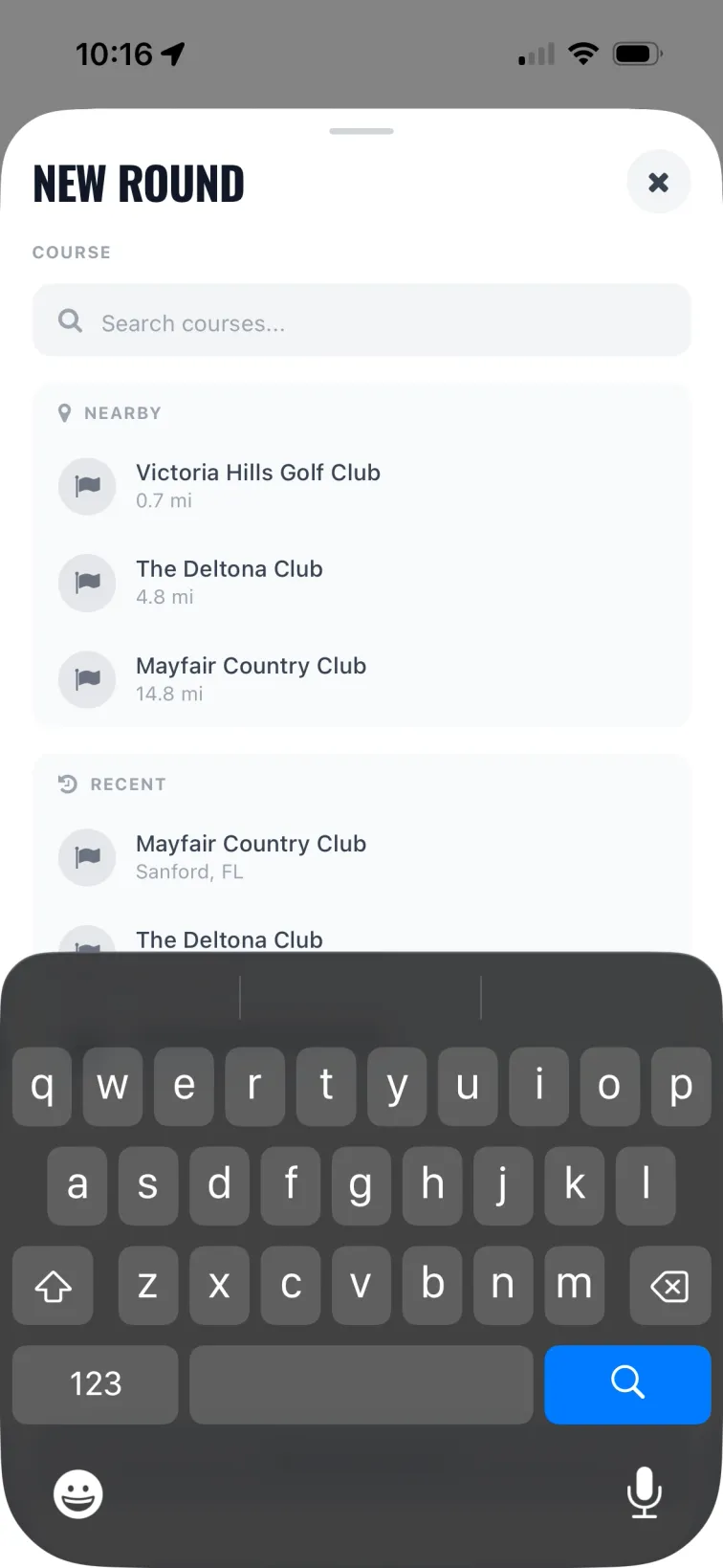
Task: Tap the magnifier icon in the search bar
Action: pyautogui.click(x=70, y=320)
